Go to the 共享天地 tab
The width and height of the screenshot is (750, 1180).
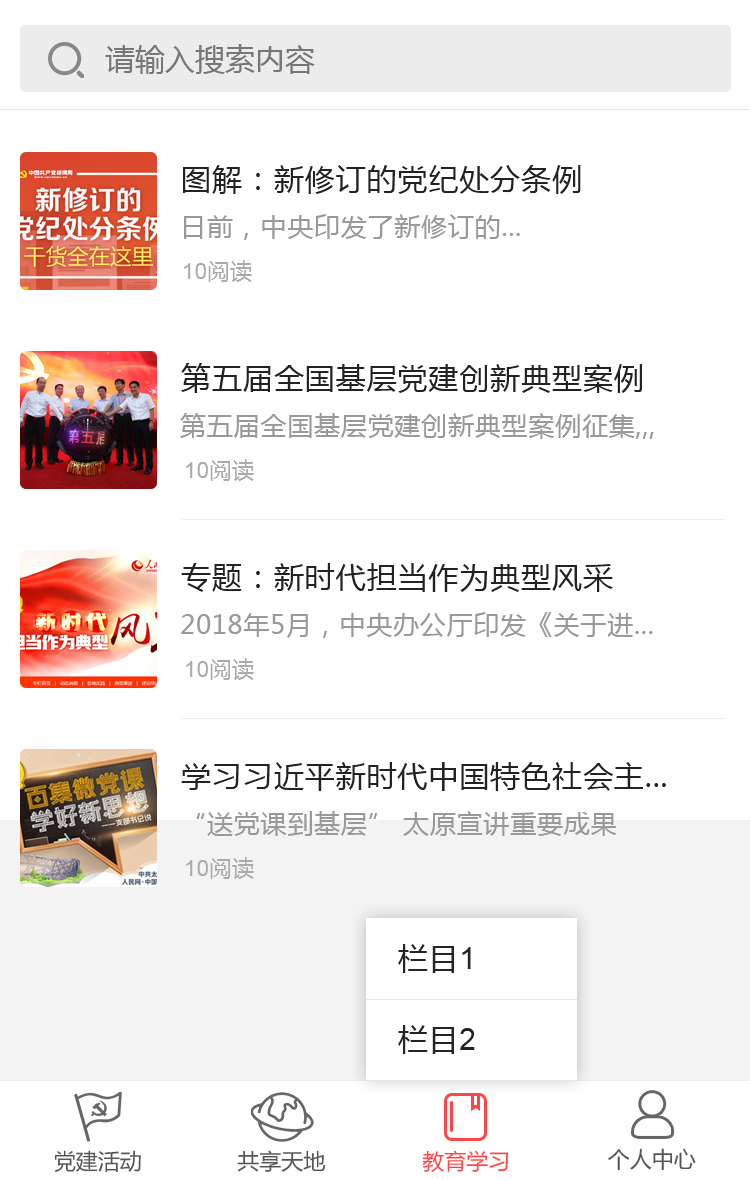[281, 1132]
